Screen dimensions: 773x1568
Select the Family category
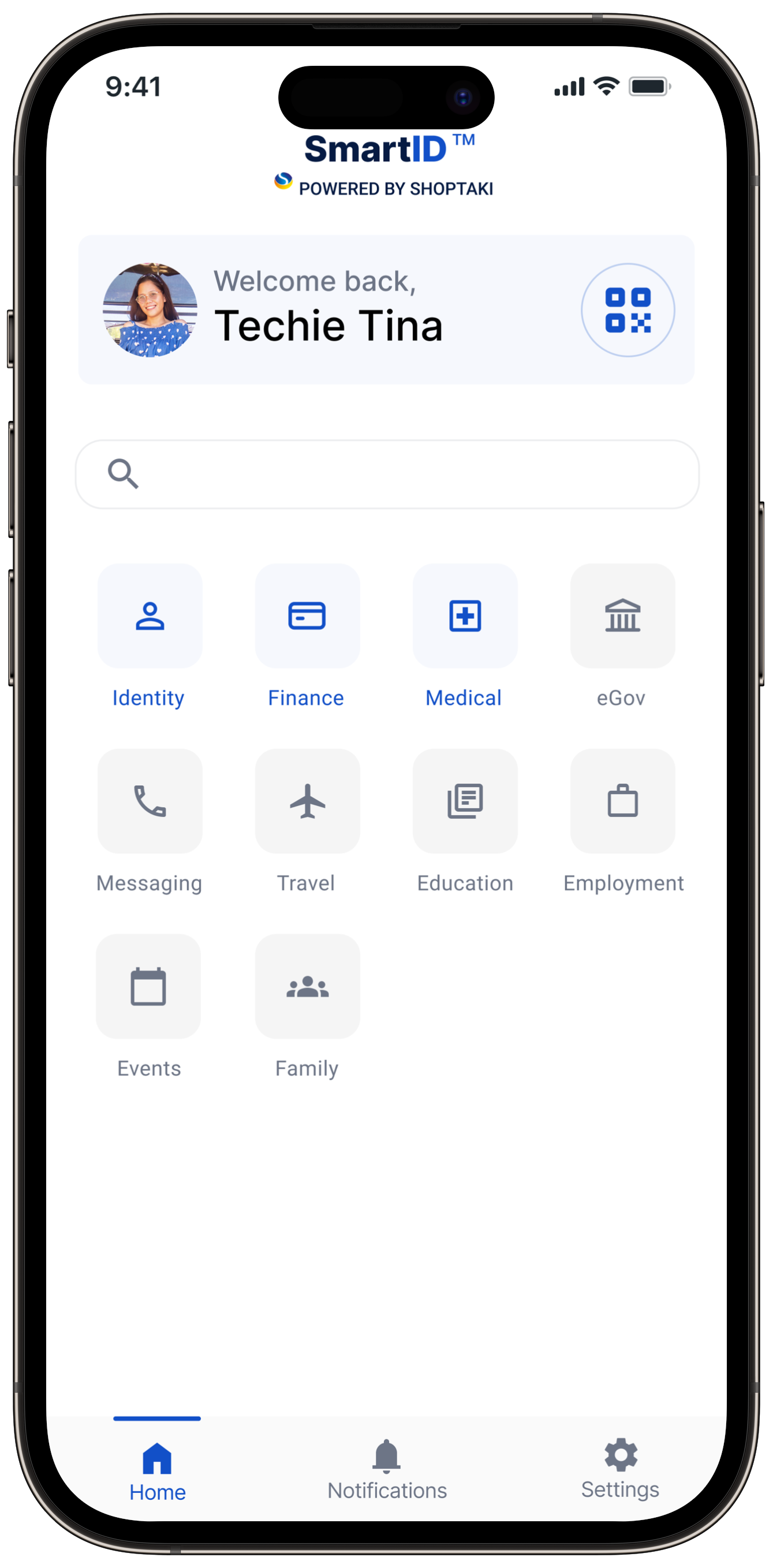pyautogui.click(x=307, y=986)
